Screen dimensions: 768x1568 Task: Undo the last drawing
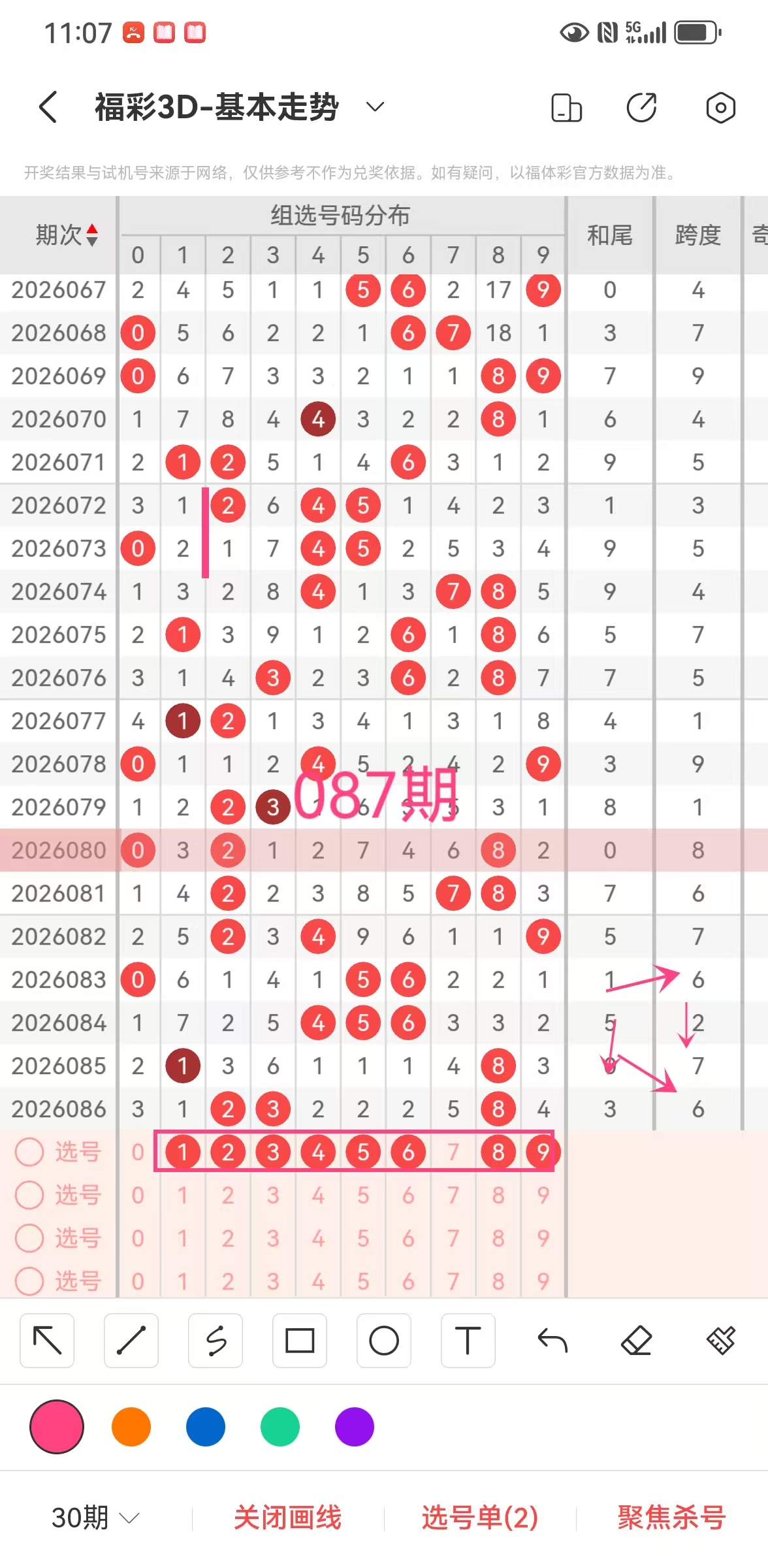[552, 1341]
